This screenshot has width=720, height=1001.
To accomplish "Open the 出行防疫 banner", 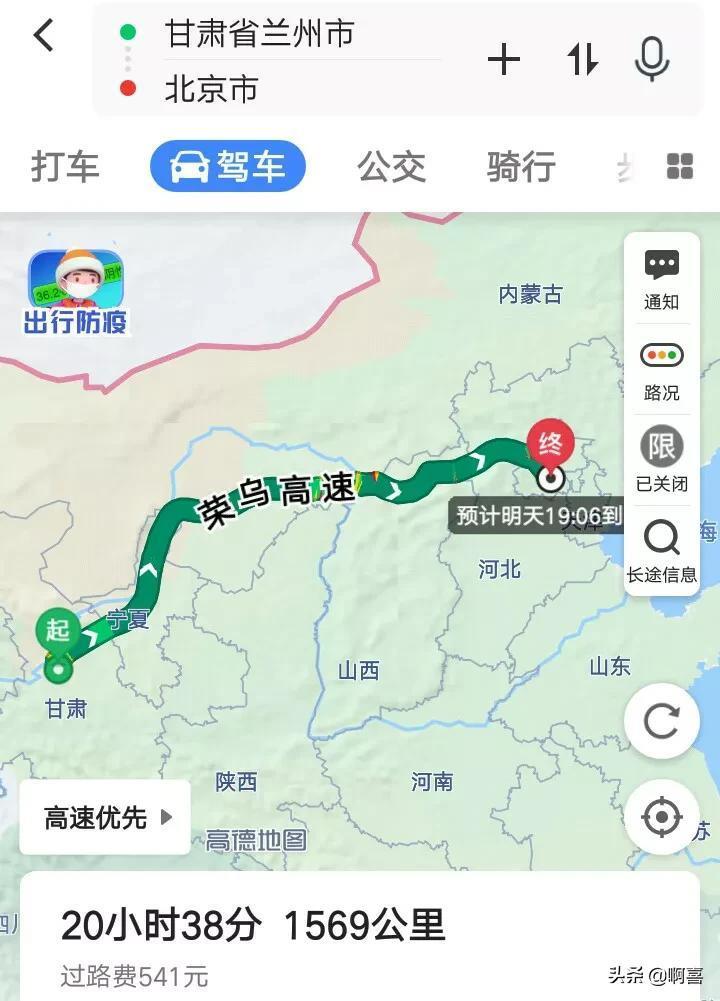I will (76, 292).
